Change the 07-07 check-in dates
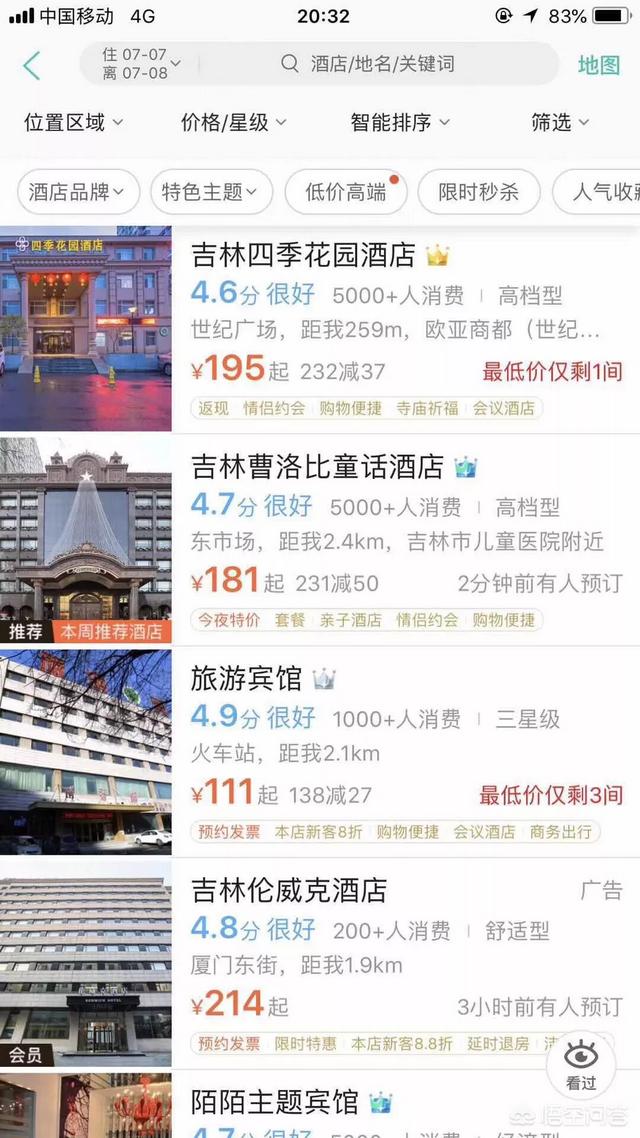 point(141,64)
